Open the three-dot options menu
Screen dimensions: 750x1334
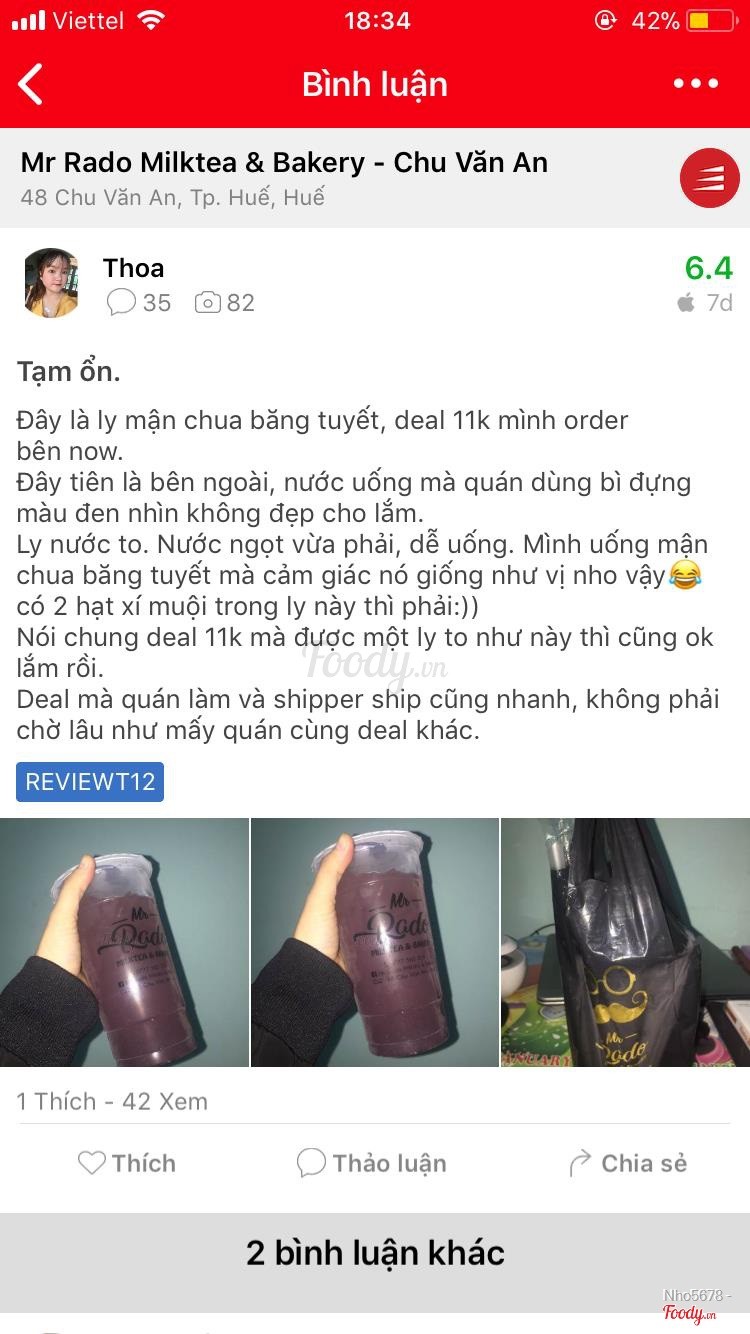coord(712,84)
